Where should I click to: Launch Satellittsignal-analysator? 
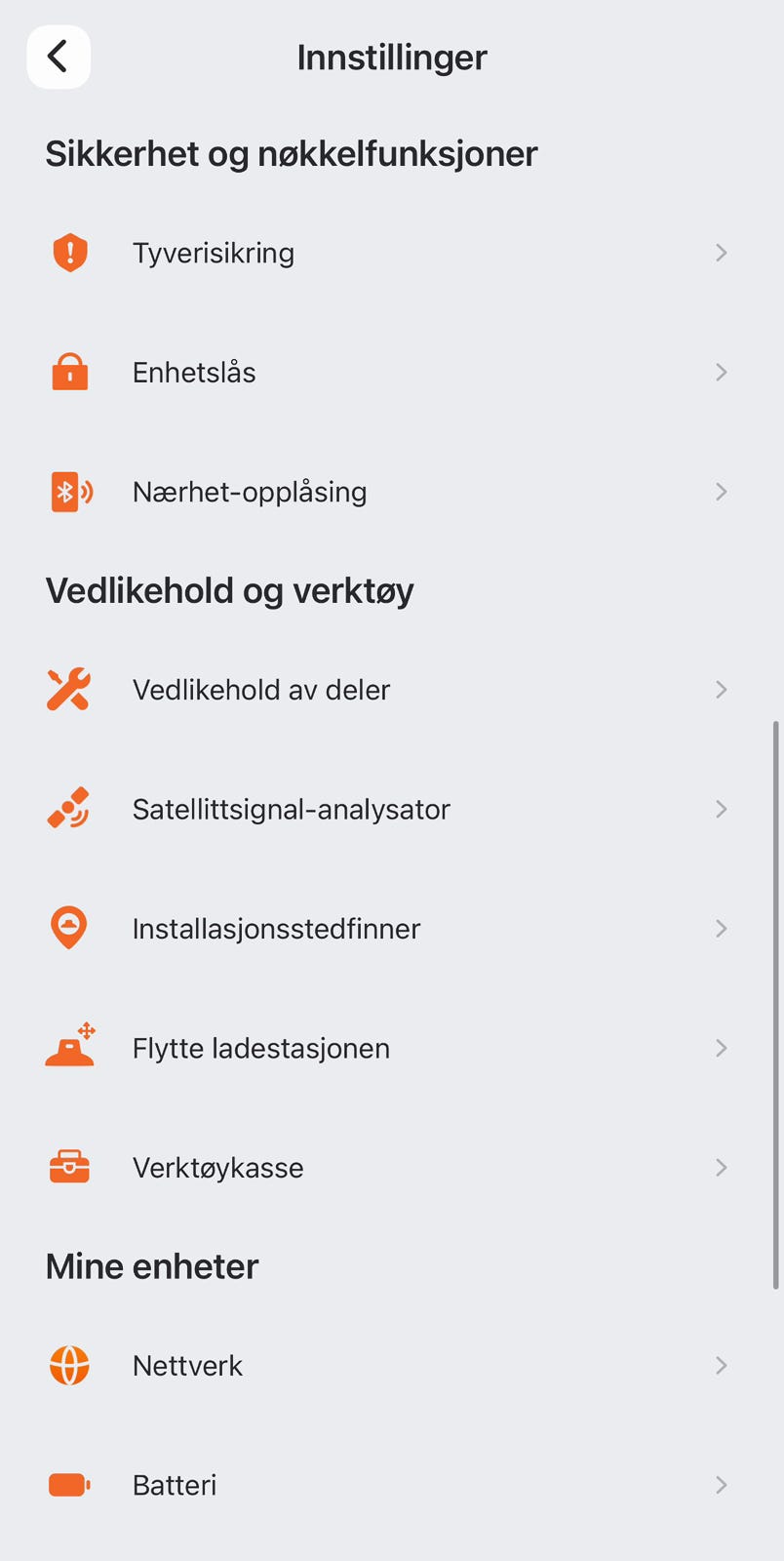pyautogui.click(x=392, y=809)
